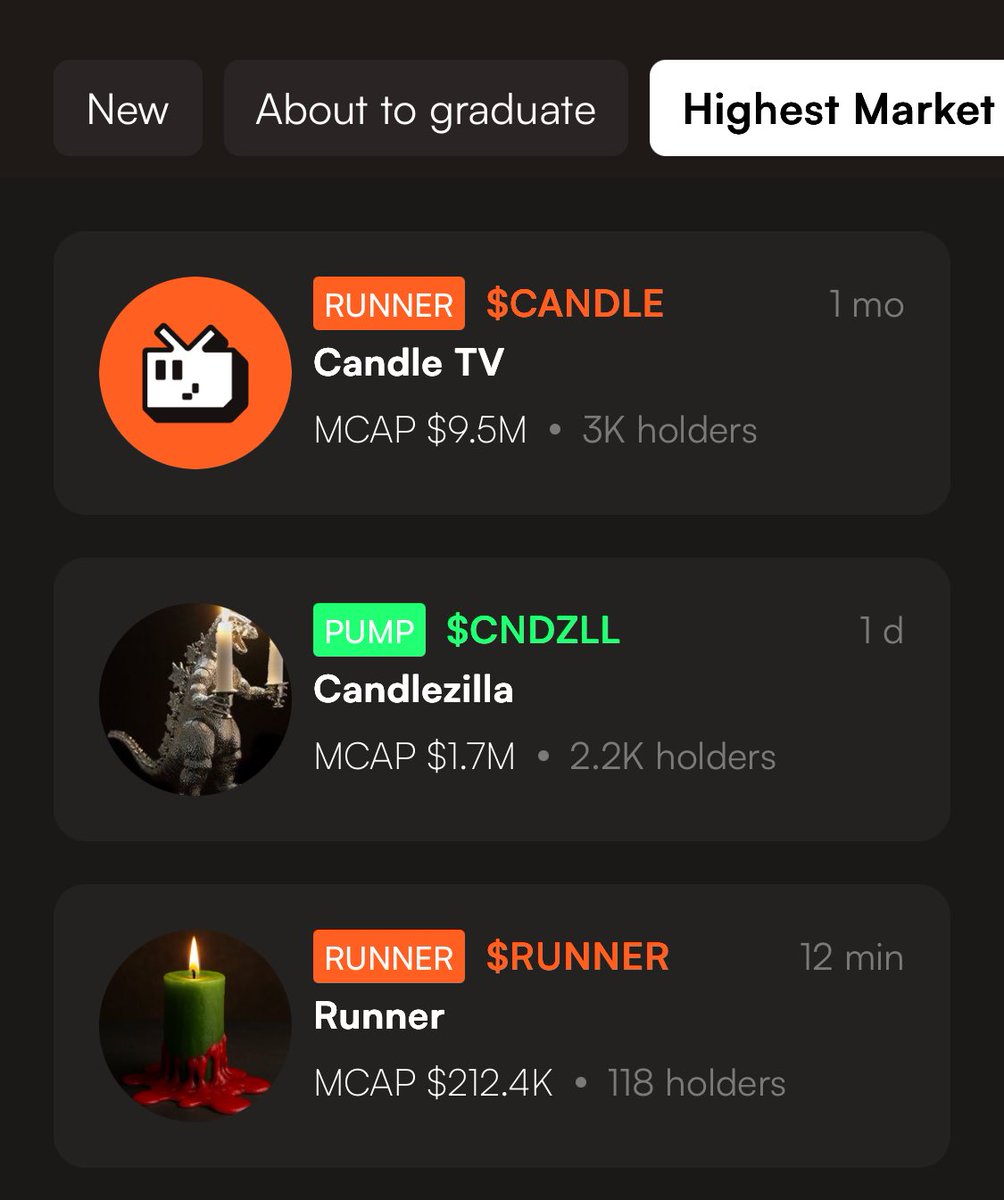This screenshot has height=1200, width=1004.
Task: Open the Candle TV token card
Action: (x=501, y=373)
